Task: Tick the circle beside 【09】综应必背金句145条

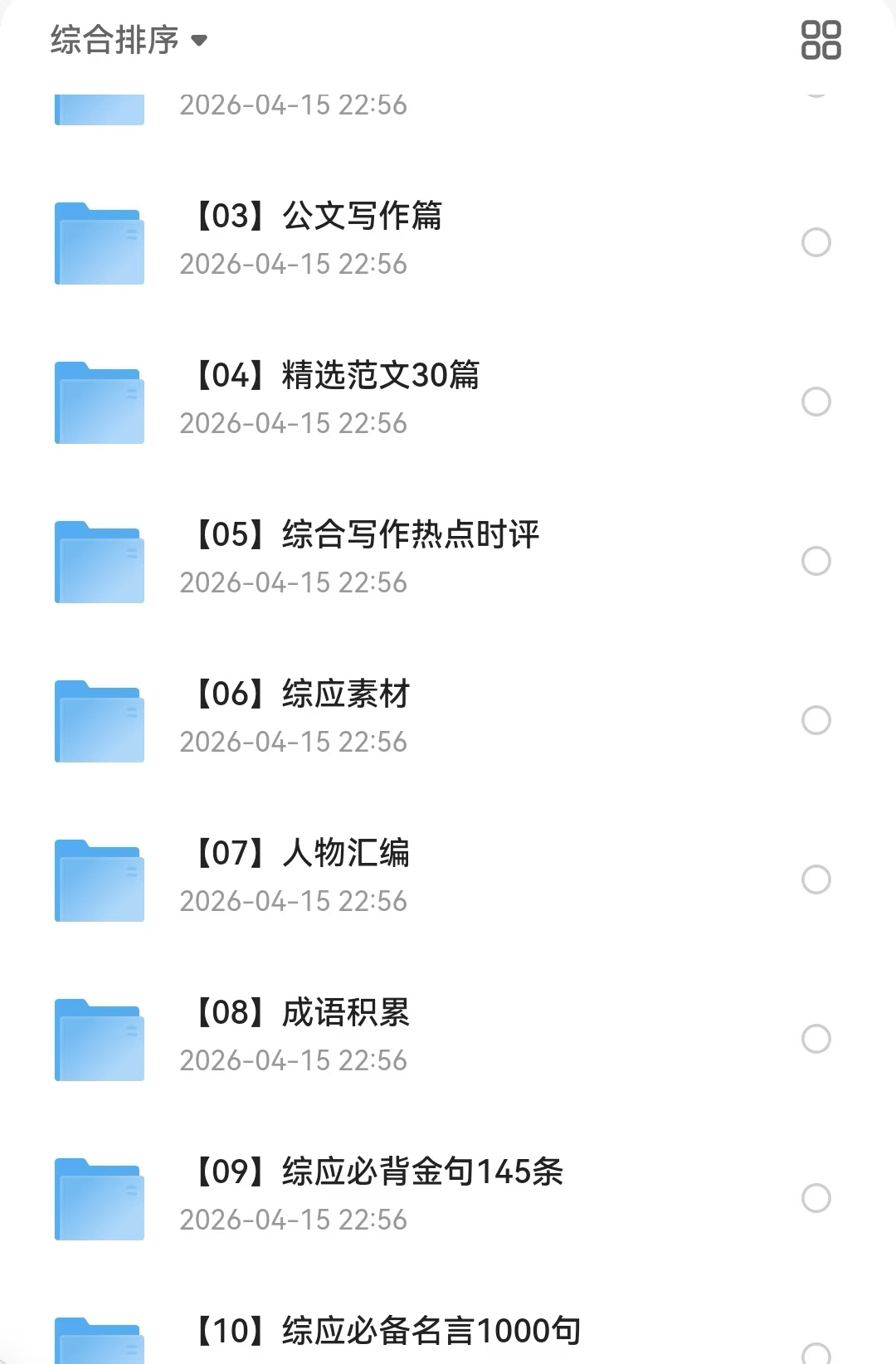Action: [816, 1198]
